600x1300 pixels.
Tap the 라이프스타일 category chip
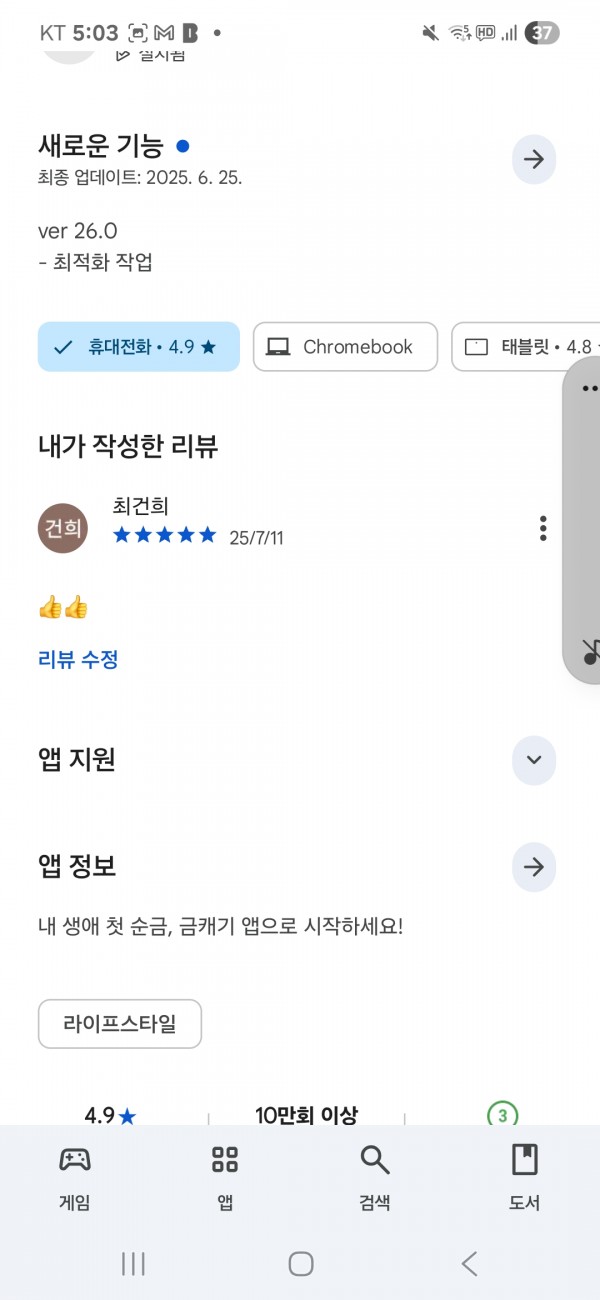tap(120, 1024)
